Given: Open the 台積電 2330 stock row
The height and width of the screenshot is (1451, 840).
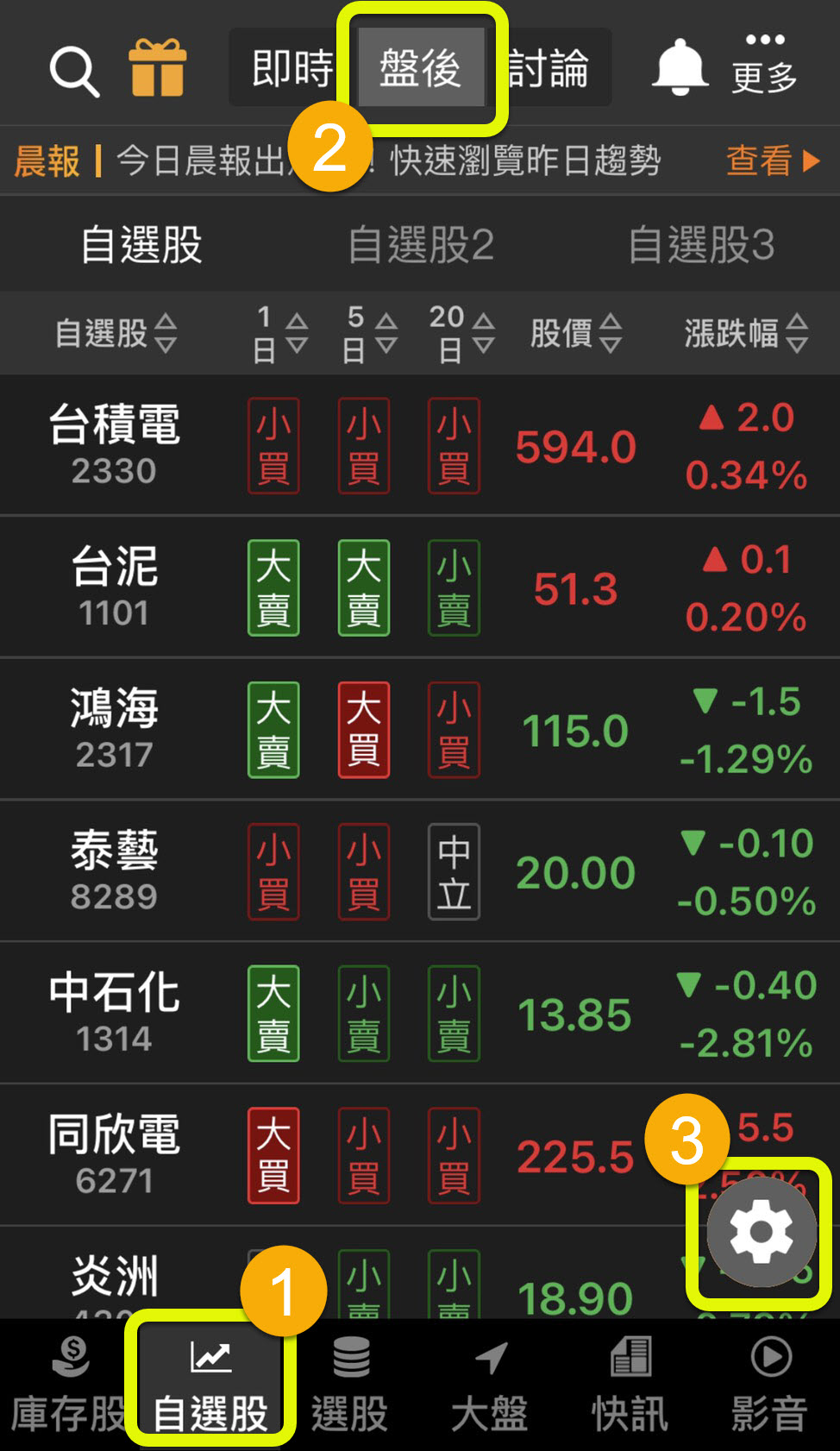Looking at the screenshot, I should tap(420, 446).
